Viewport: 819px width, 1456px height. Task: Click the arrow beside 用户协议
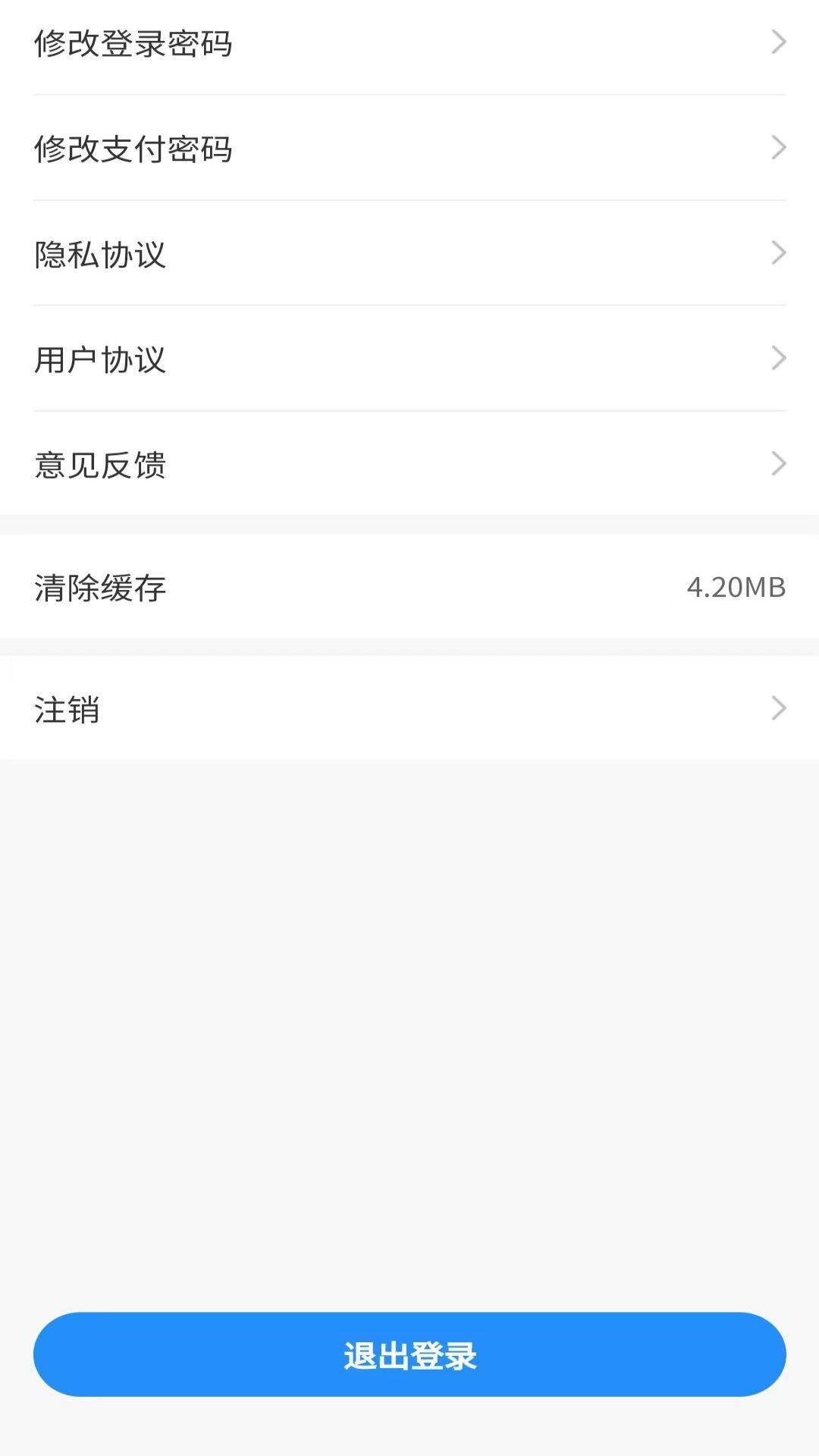[778, 358]
